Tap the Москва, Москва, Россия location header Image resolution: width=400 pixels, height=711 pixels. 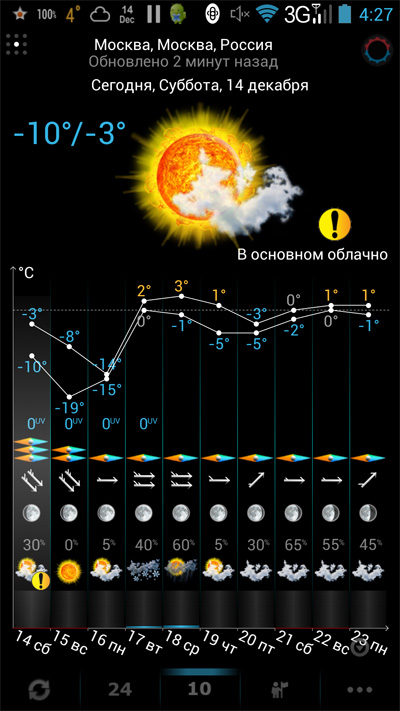pos(183,45)
